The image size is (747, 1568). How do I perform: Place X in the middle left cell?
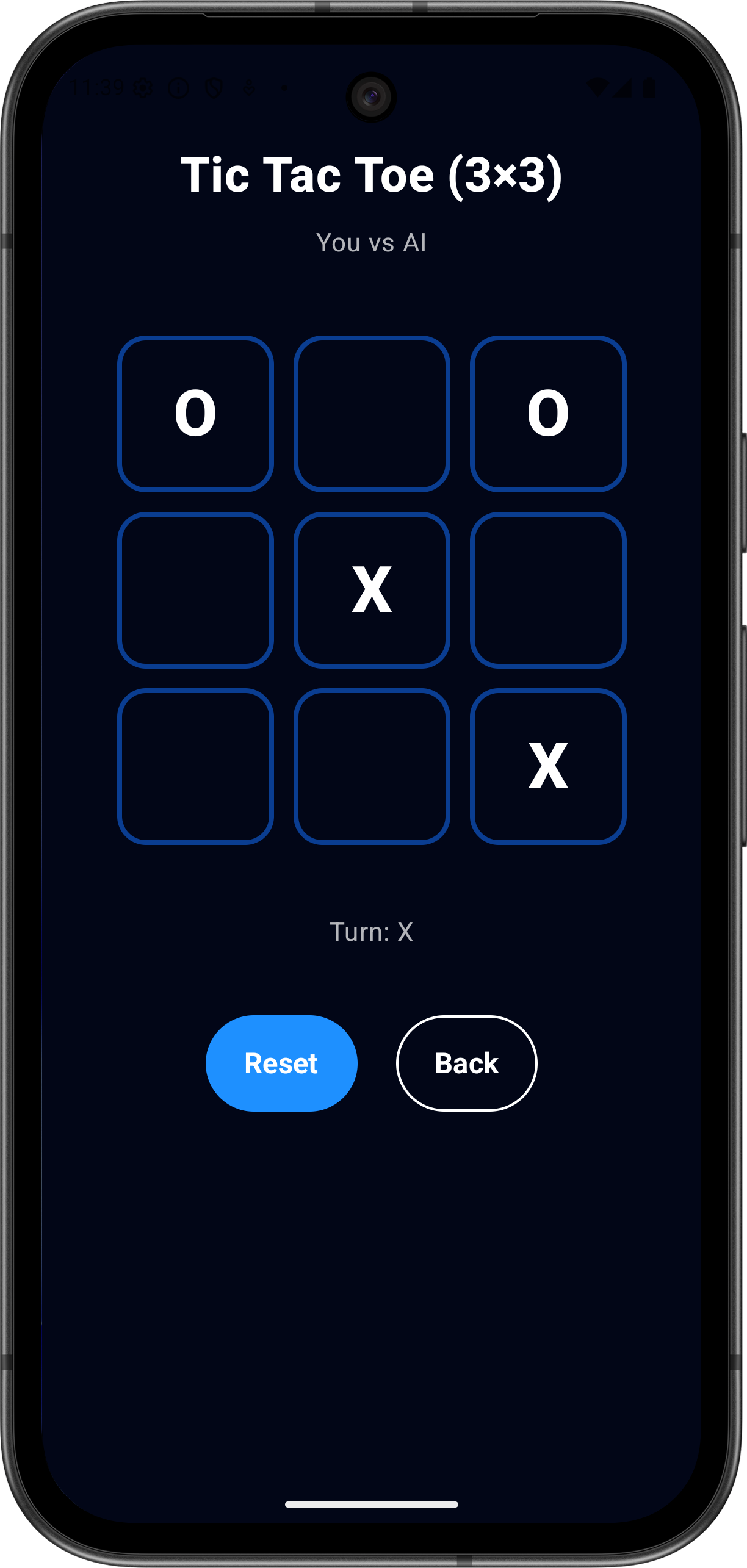click(x=195, y=590)
